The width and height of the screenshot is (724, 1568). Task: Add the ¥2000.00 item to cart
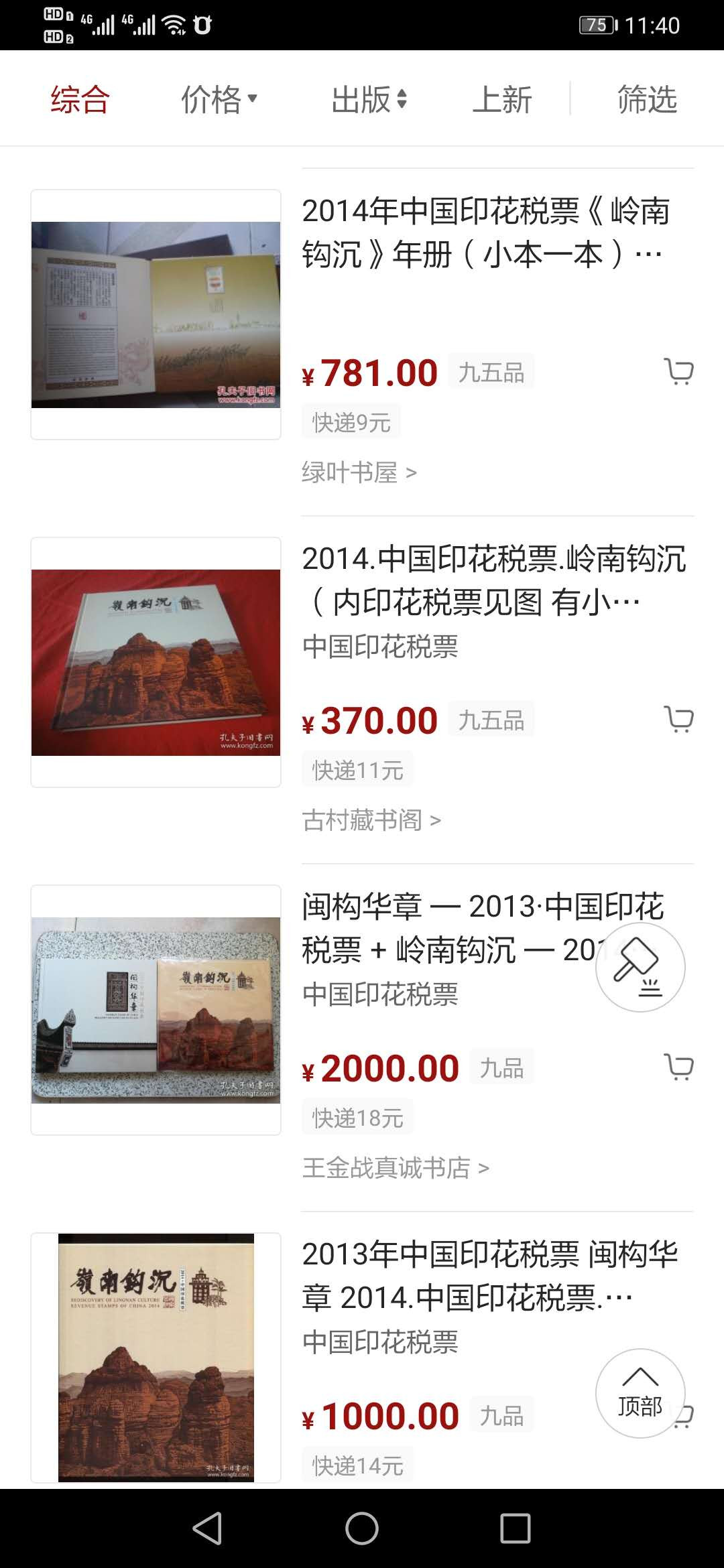pyautogui.click(x=678, y=1067)
